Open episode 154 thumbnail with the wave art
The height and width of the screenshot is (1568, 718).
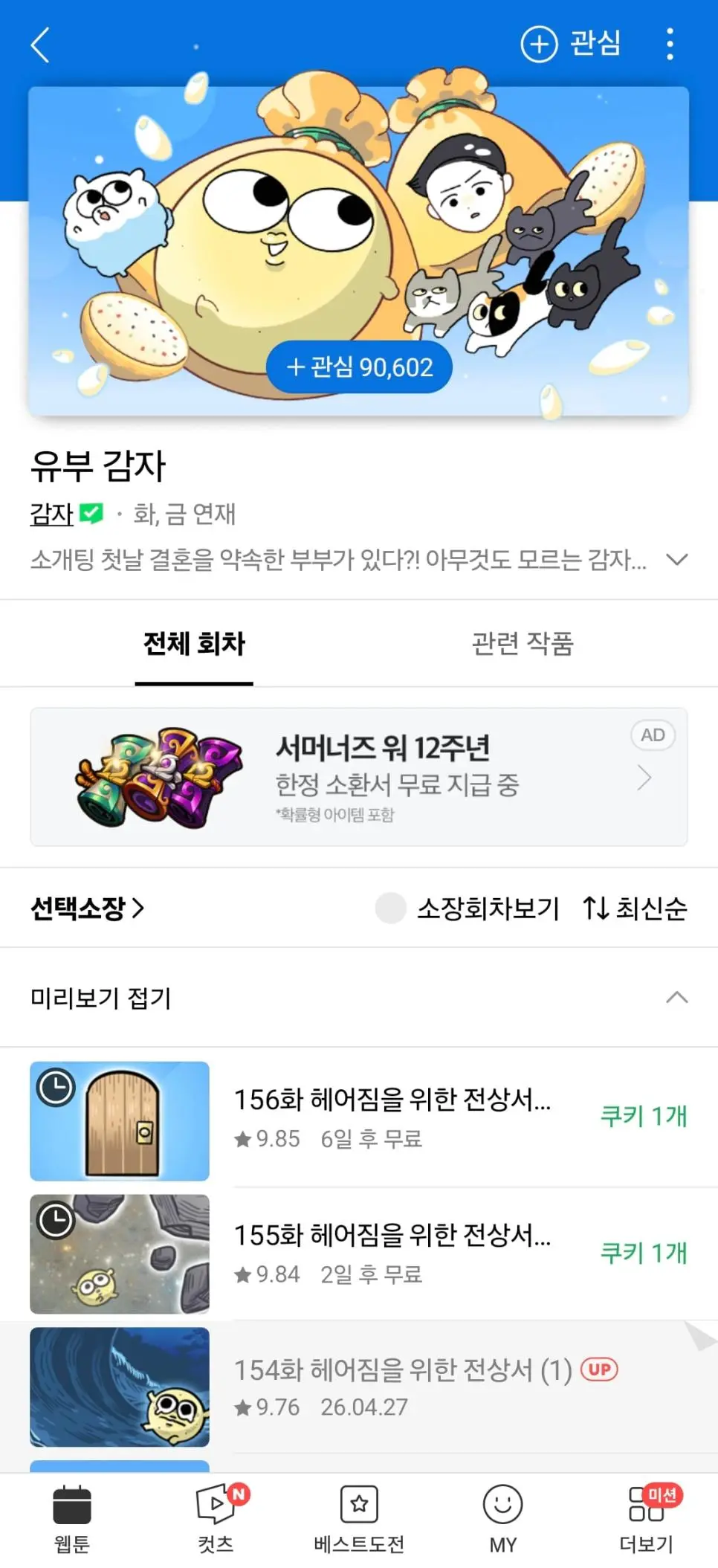[x=120, y=1387]
